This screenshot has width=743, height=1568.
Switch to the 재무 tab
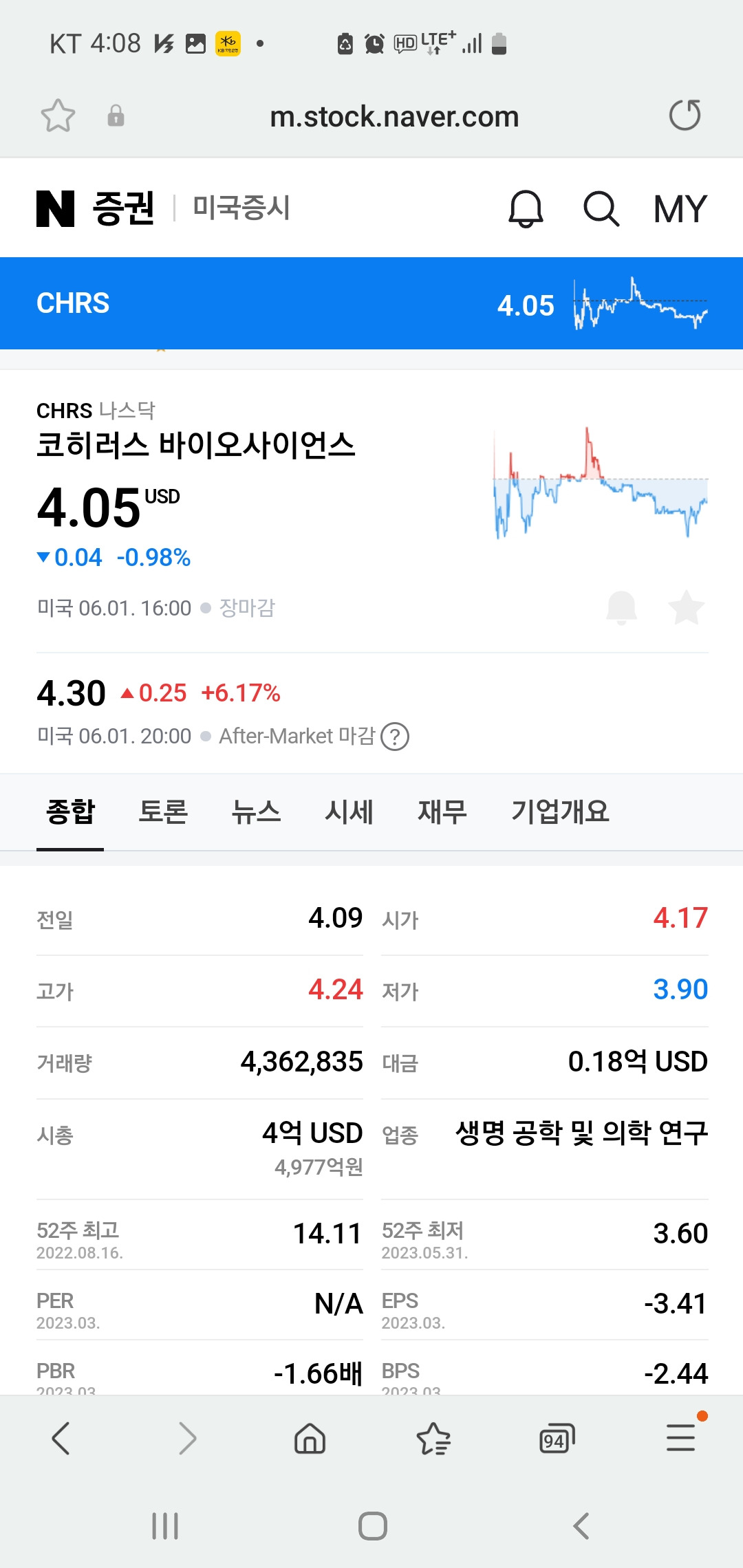[442, 812]
